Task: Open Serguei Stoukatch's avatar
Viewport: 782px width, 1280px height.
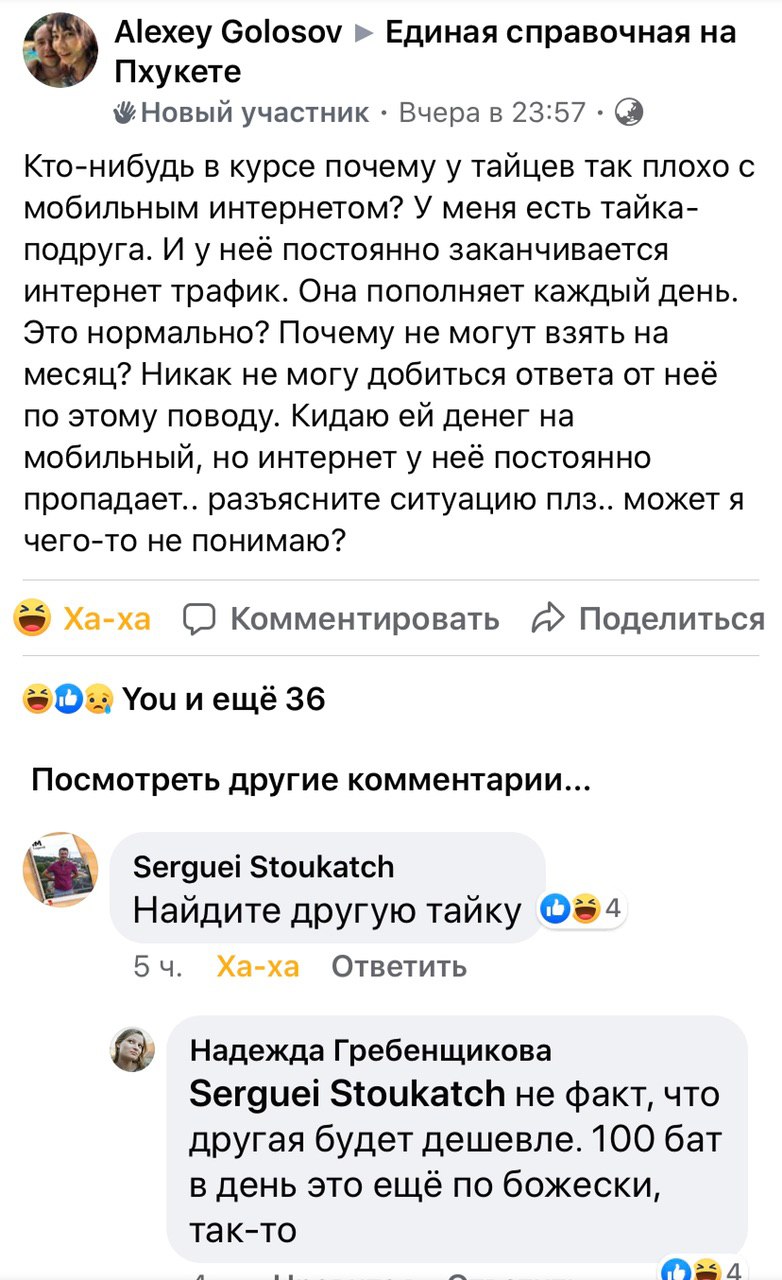Action: pos(60,870)
